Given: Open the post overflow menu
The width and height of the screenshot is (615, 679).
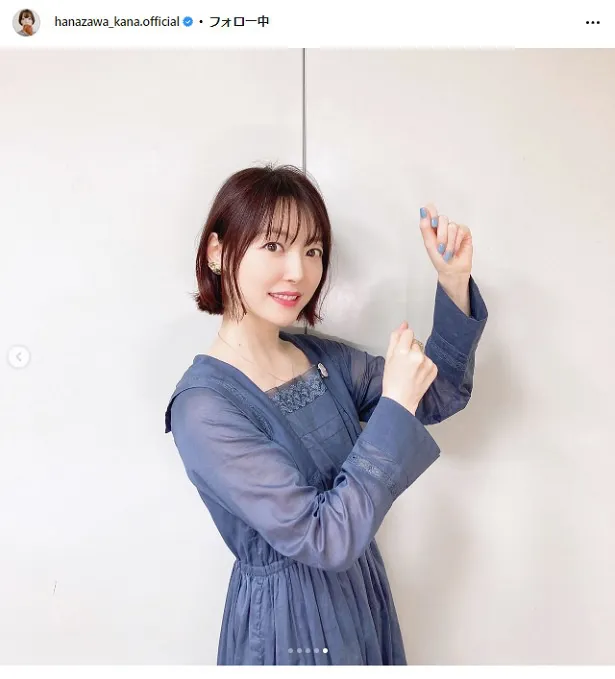Looking at the screenshot, I should 593,22.
